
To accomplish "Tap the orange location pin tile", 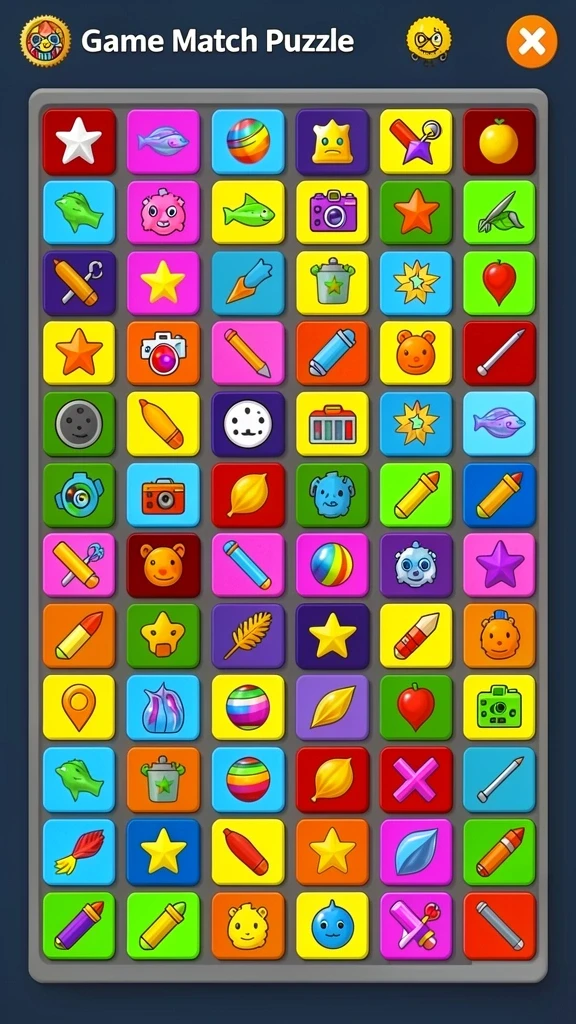I will pyautogui.click(x=79, y=707).
